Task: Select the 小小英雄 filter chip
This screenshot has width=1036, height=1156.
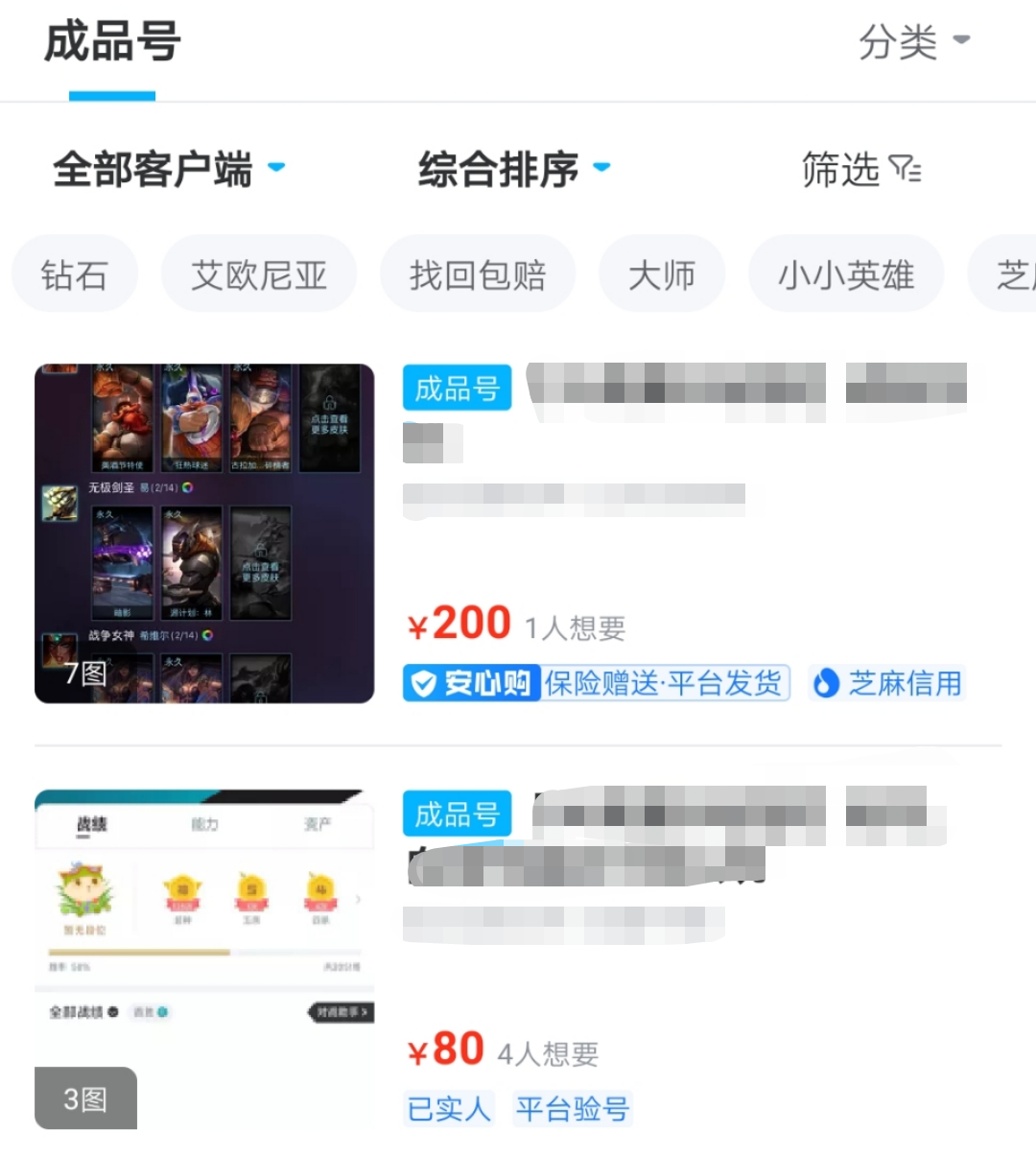Action: tap(845, 275)
